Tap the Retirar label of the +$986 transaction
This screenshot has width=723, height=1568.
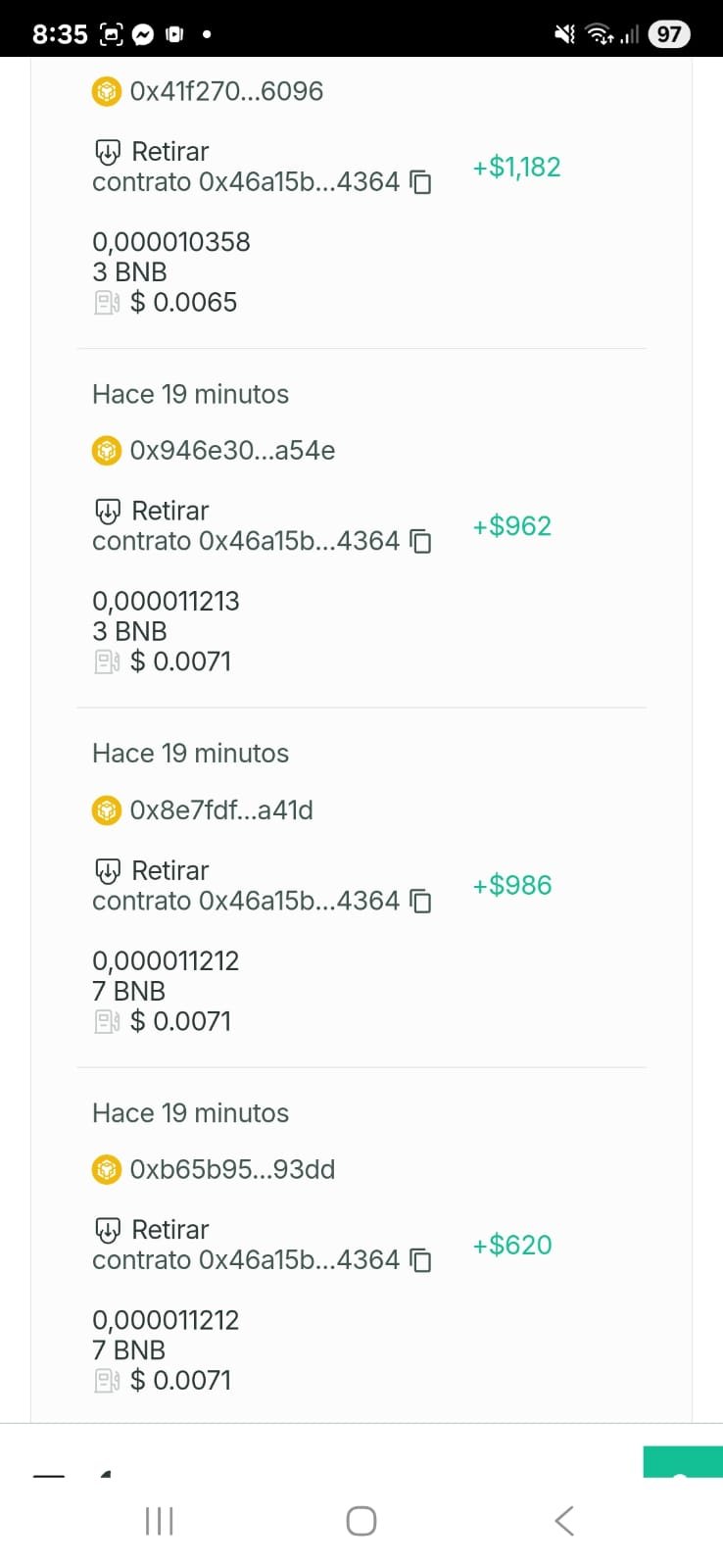pyautogui.click(x=171, y=870)
